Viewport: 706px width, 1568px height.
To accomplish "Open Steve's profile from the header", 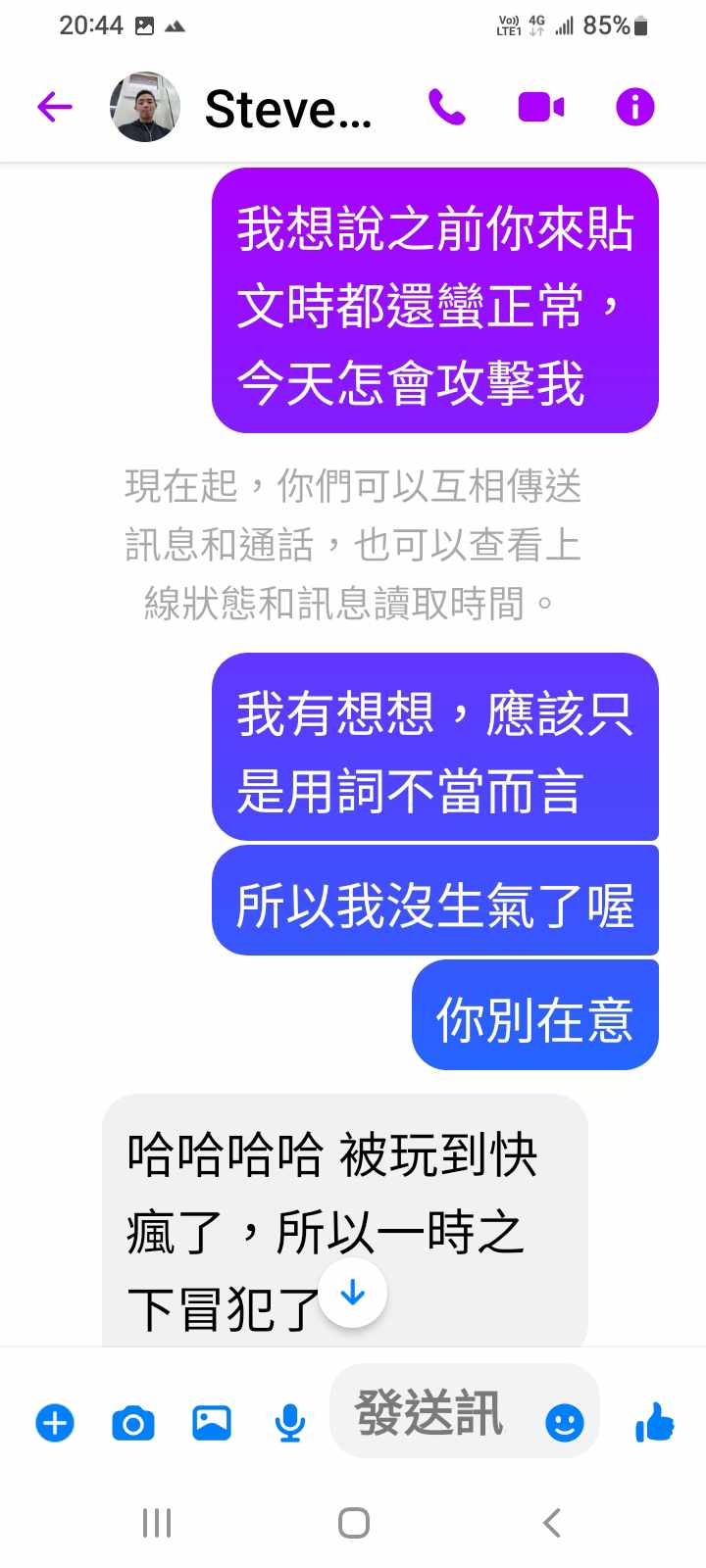I will click(x=286, y=108).
